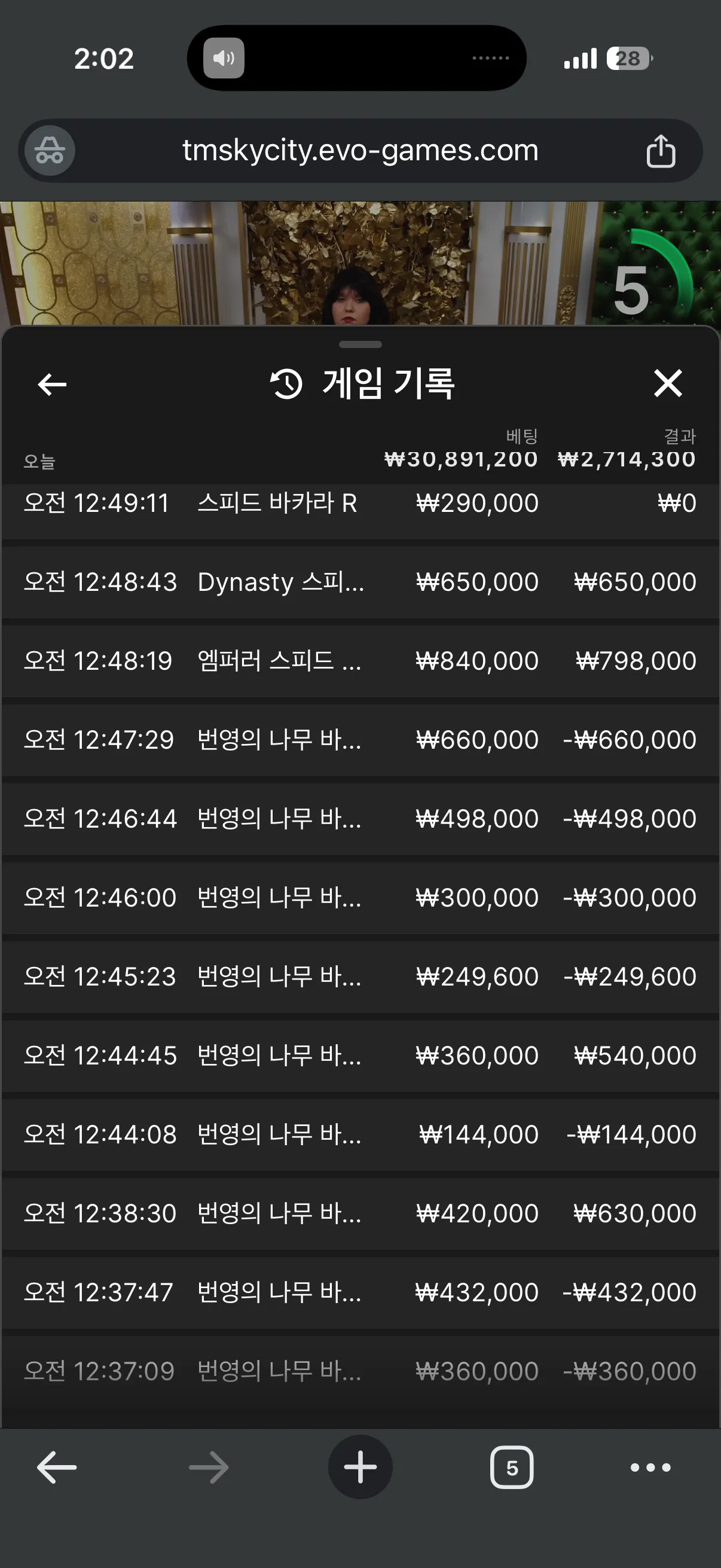This screenshot has height=1568, width=721.
Task: Open the 12:48:43 Dynasty game record
Action: coord(360,582)
